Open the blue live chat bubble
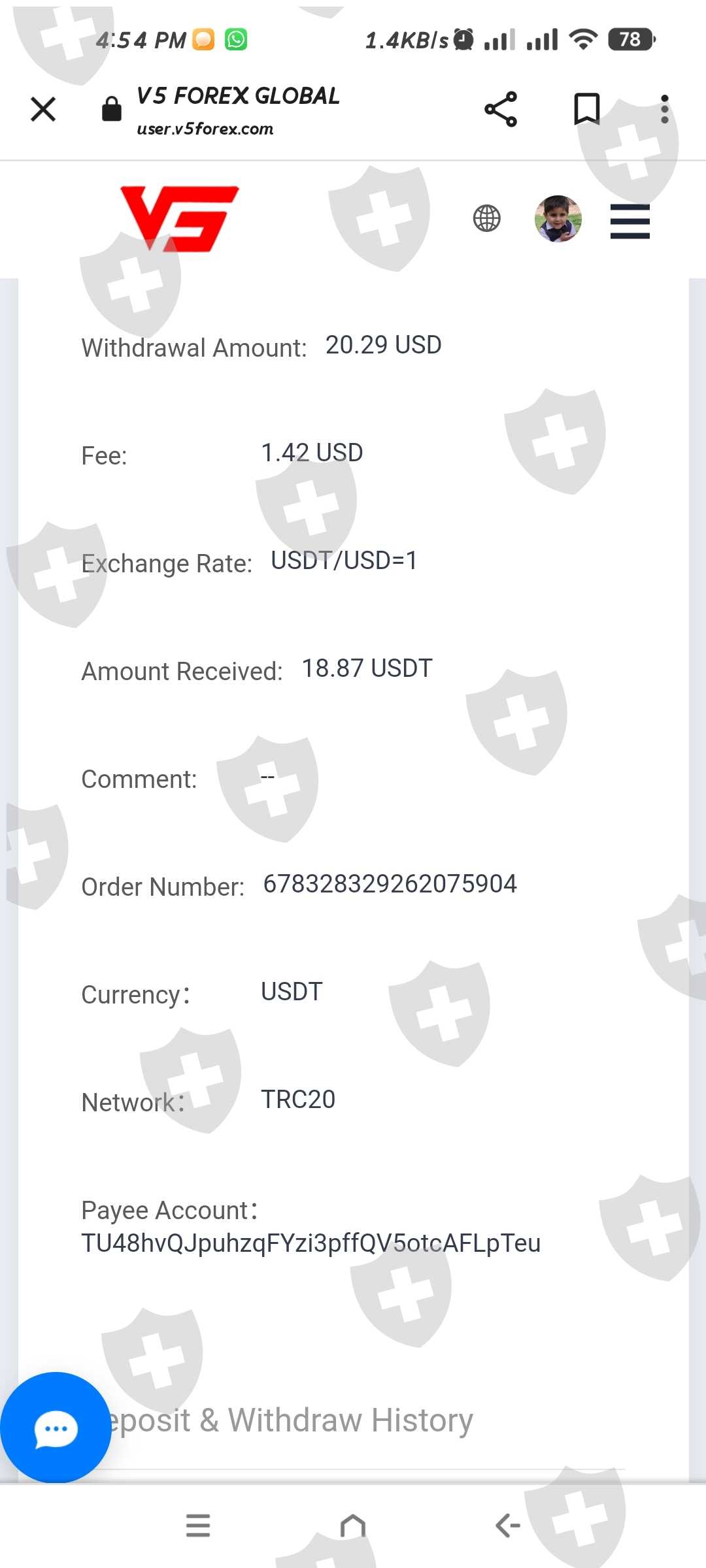 tap(56, 1428)
